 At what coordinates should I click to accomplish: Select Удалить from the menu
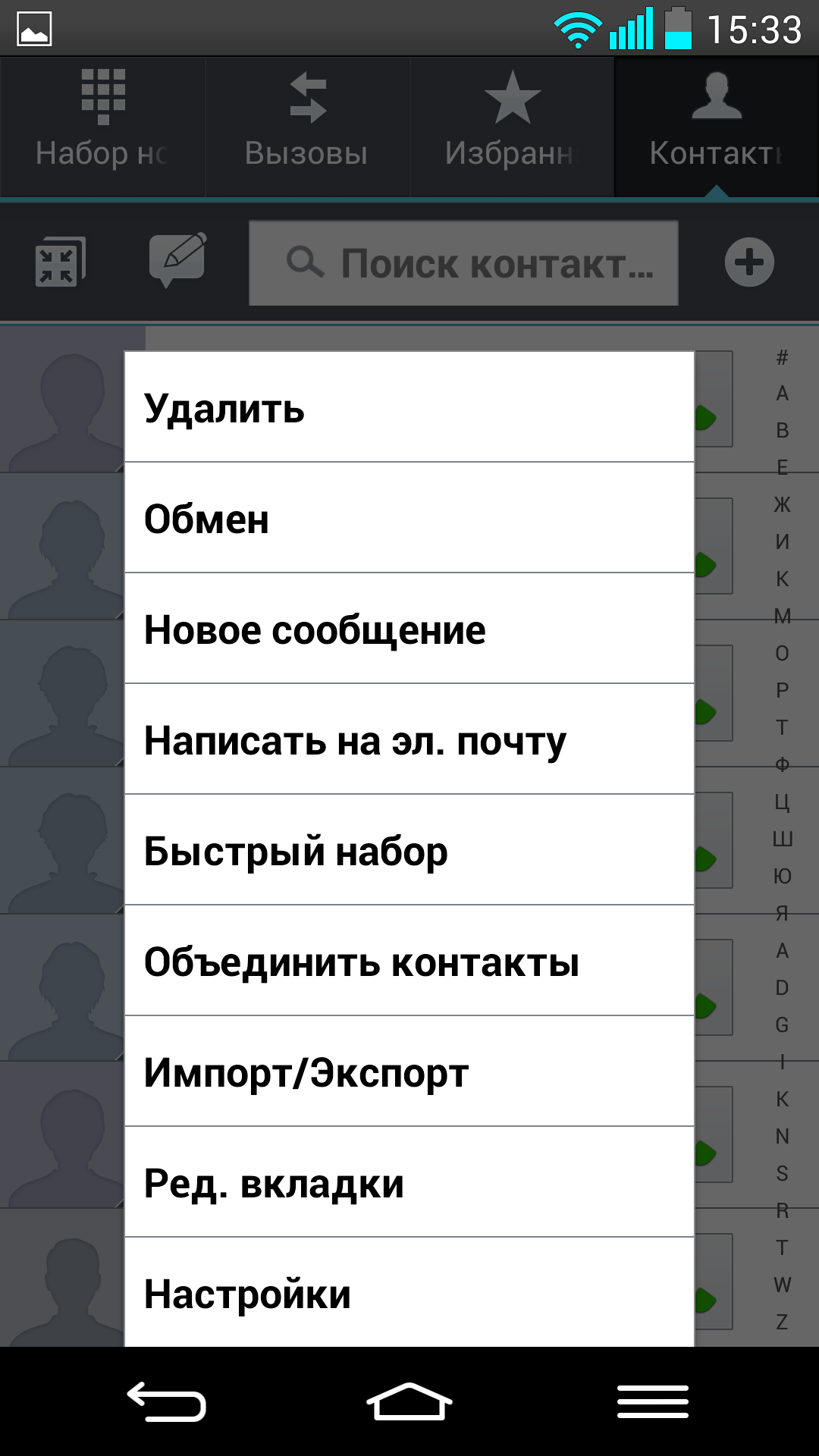tap(409, 407)
